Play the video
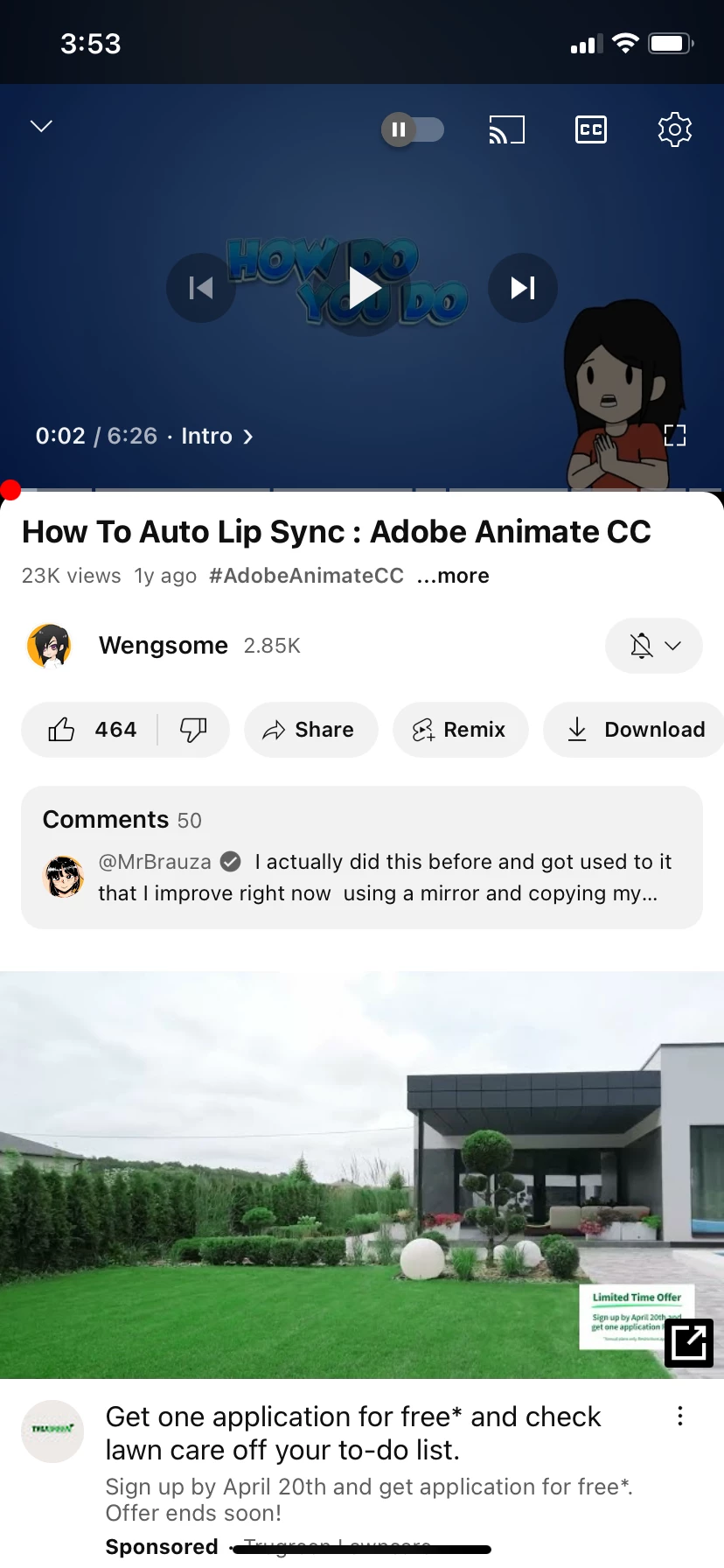 362,288
